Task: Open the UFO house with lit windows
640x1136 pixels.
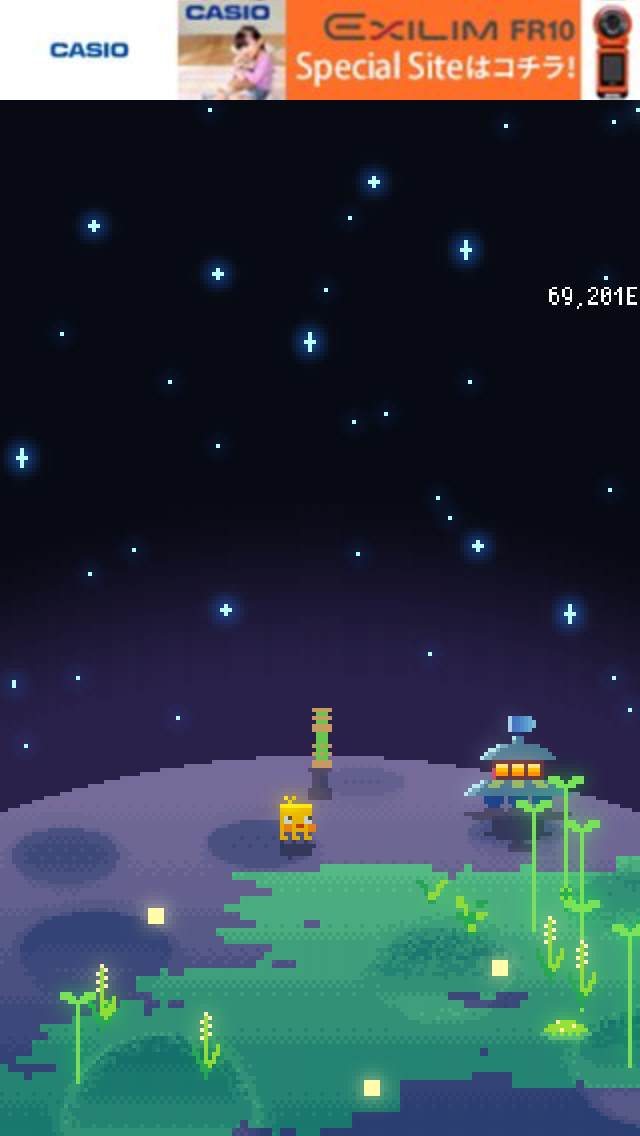Action: pos(516,770)
